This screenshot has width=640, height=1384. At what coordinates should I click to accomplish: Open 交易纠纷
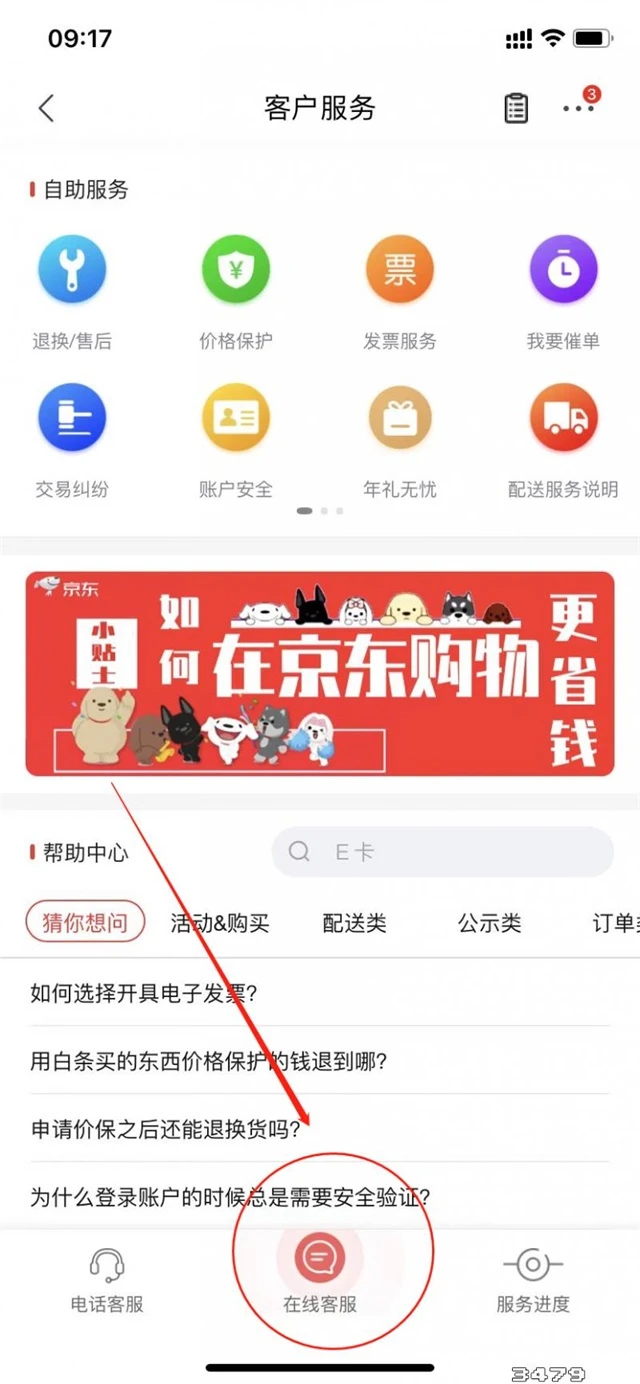click(x=72, y=418)
